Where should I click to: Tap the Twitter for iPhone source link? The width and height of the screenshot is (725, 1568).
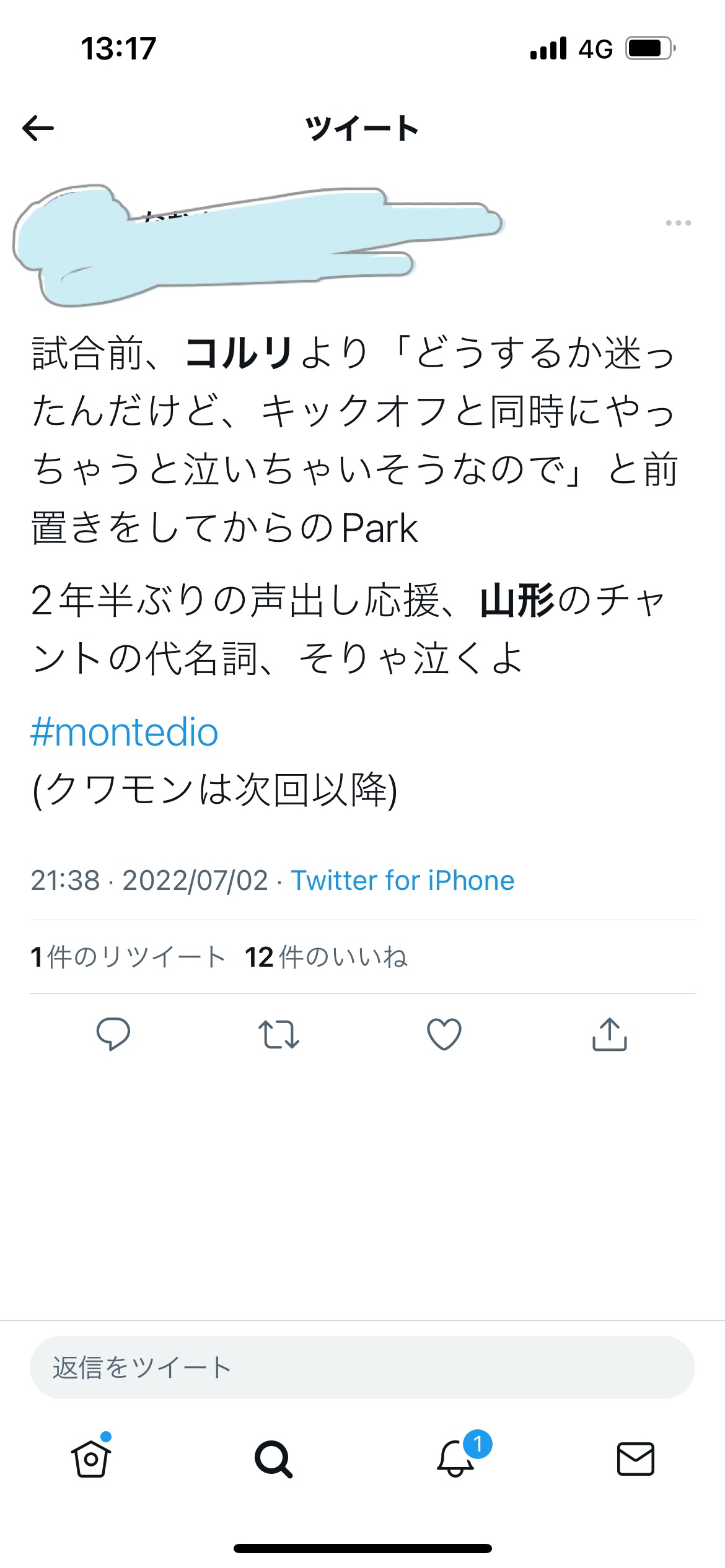click(x=403, y=881)
